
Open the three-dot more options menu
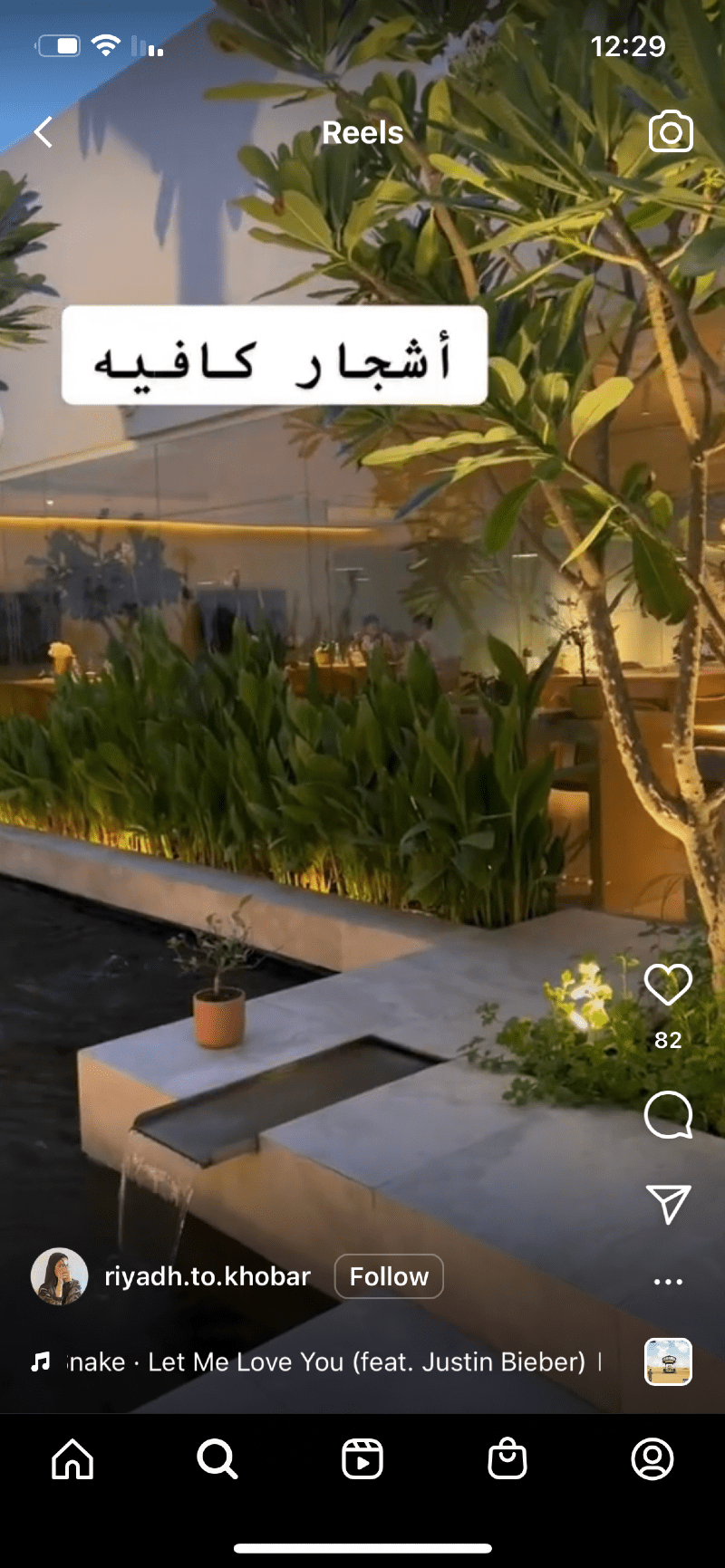point(668,1281)
